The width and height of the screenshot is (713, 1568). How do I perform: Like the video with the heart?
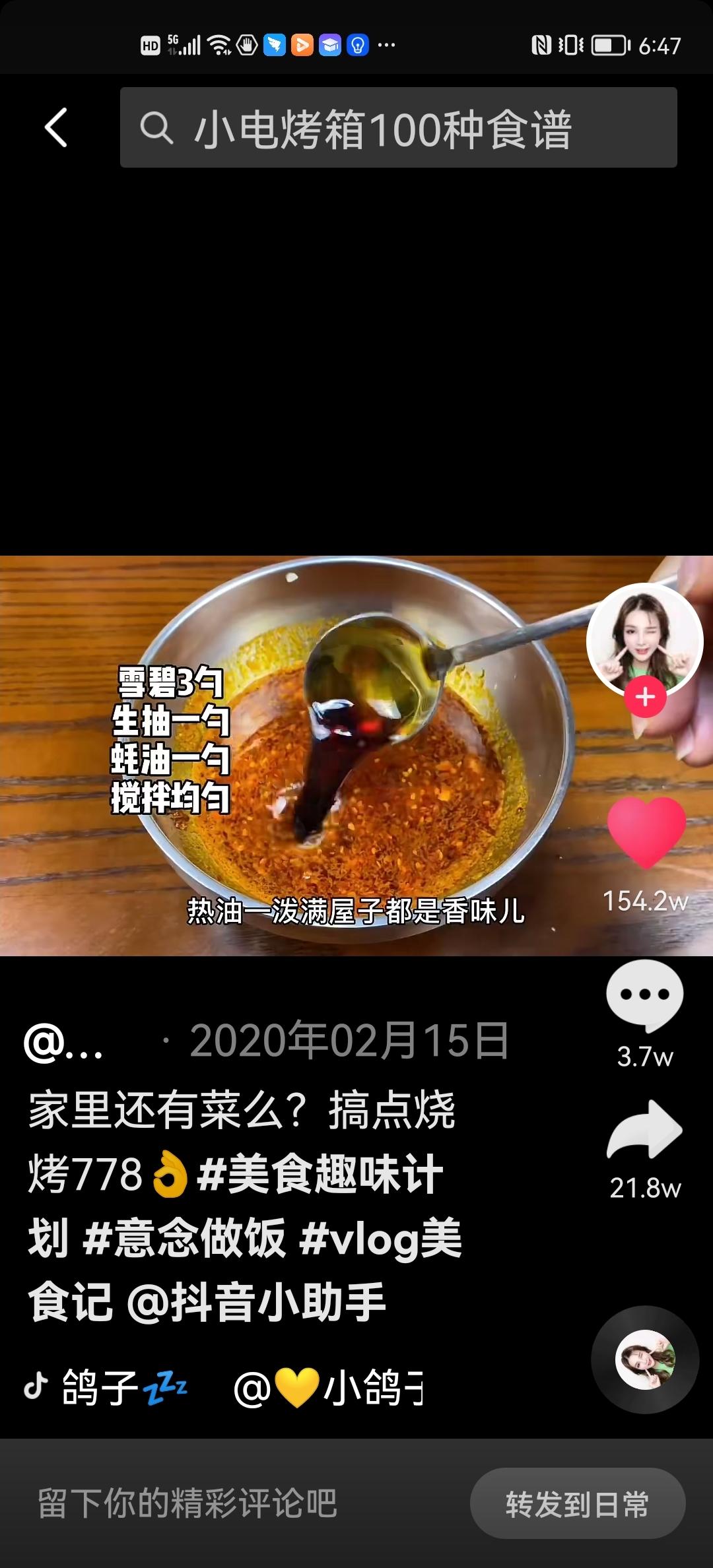[646, 832]
